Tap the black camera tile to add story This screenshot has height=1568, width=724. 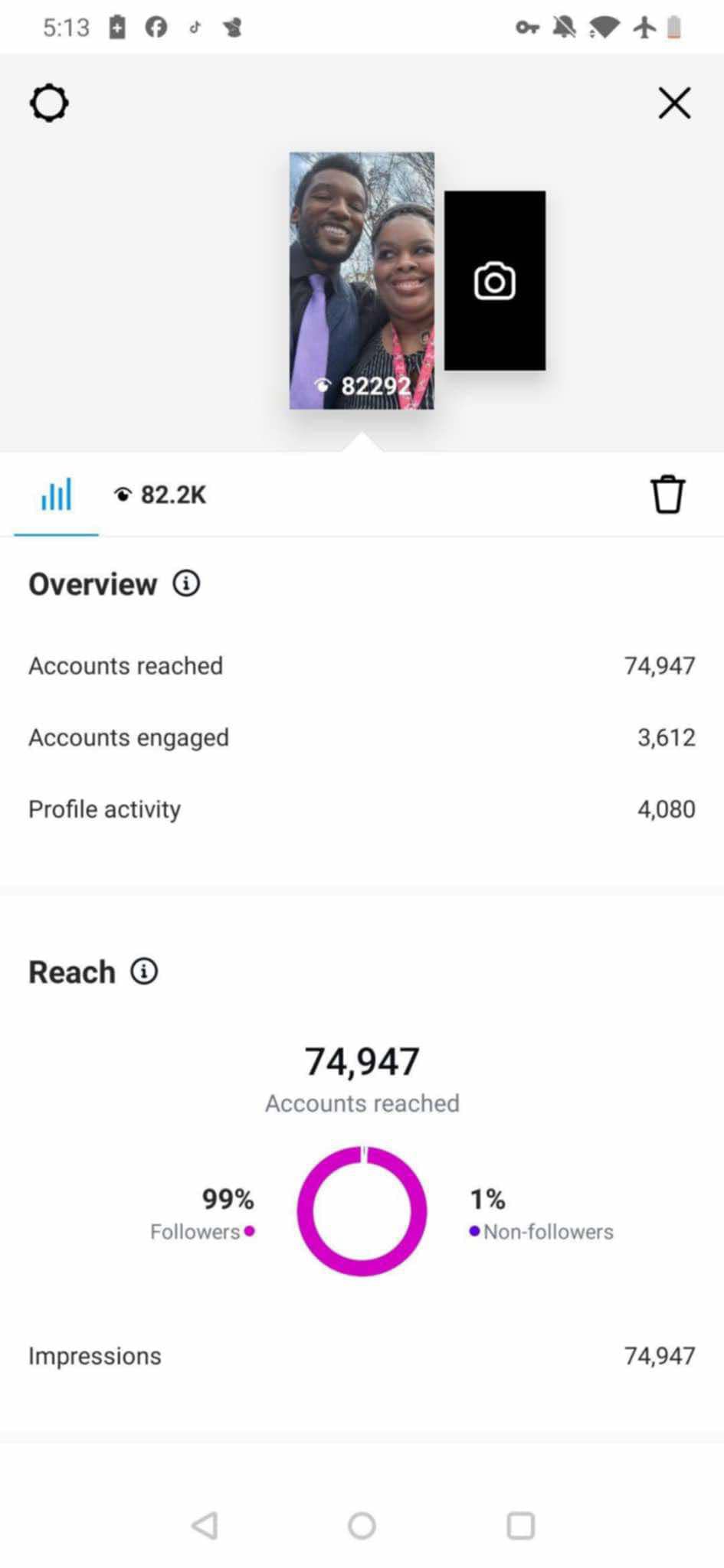[495, 280]
